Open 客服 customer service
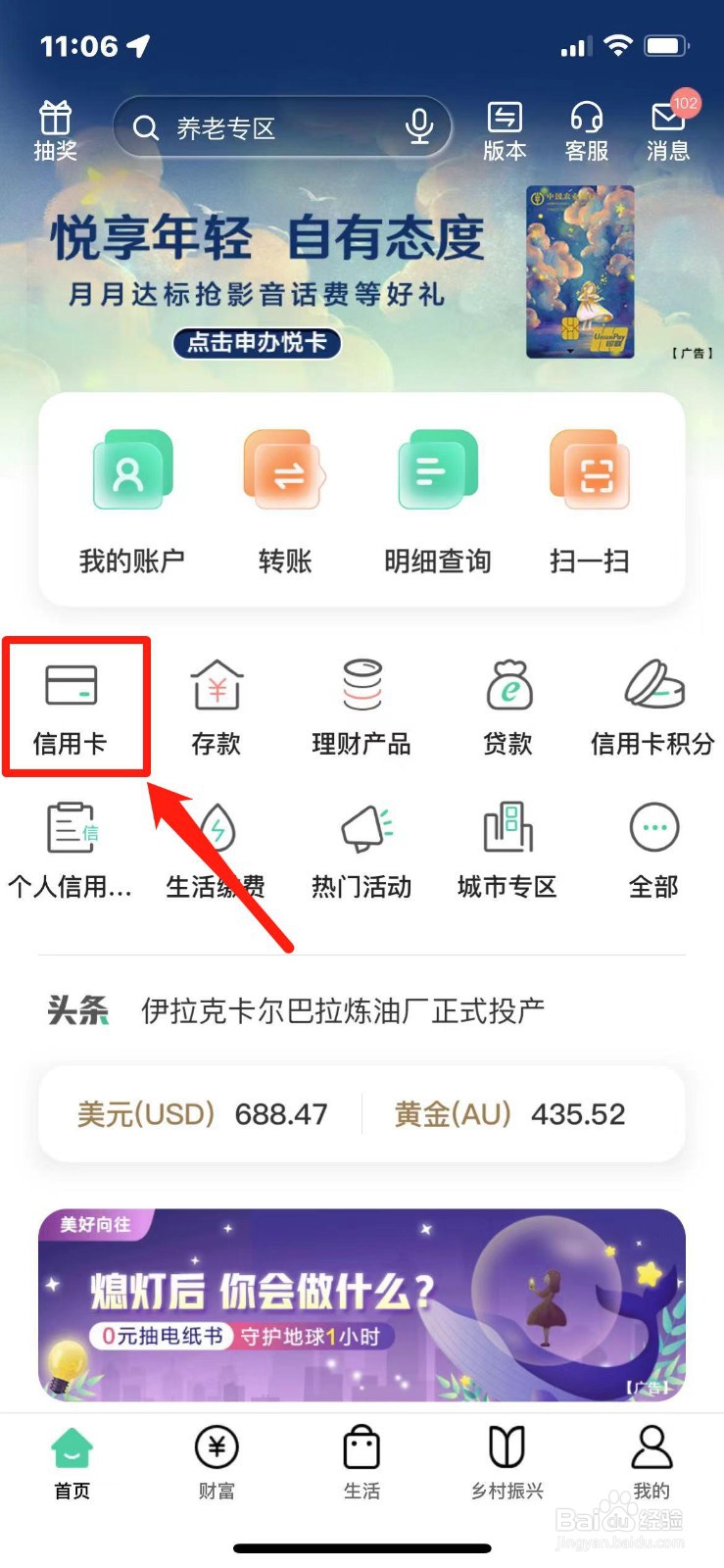Screen dimensions: 724x1568 pyautogui.click(x=585, y=129)
